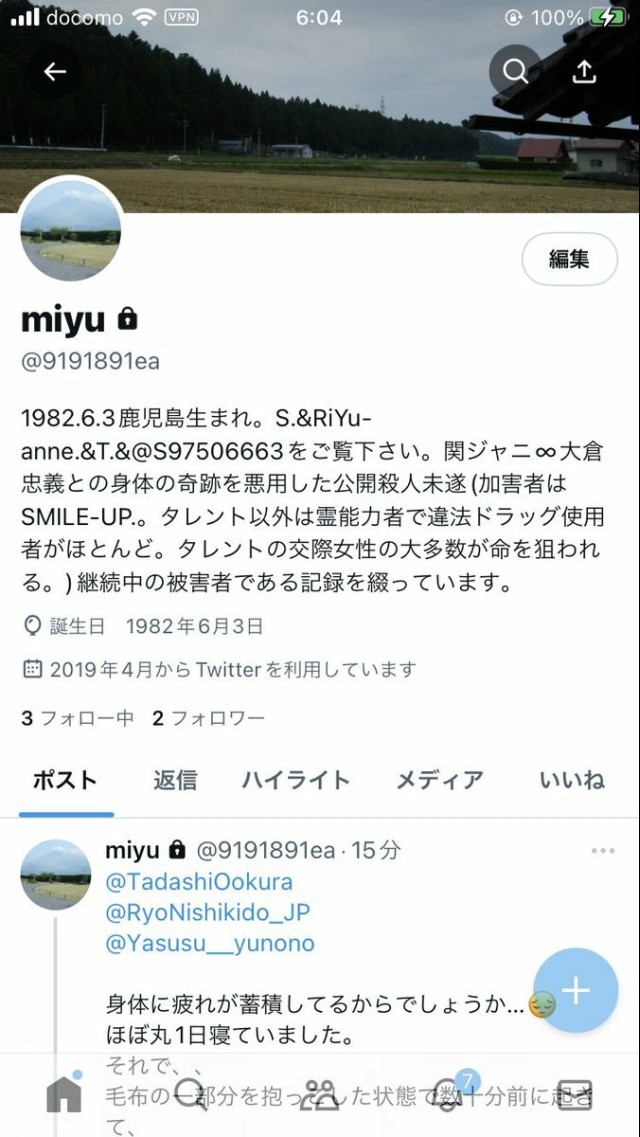Compose a new post with the plus button
Image resolution: width=640 pixels, height=1137 pixels.
(576, 989)
